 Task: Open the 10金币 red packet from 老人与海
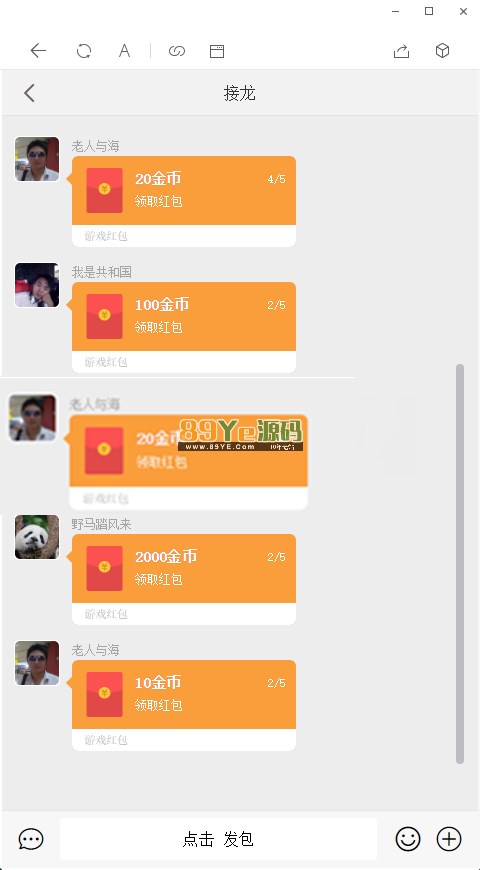184,705
